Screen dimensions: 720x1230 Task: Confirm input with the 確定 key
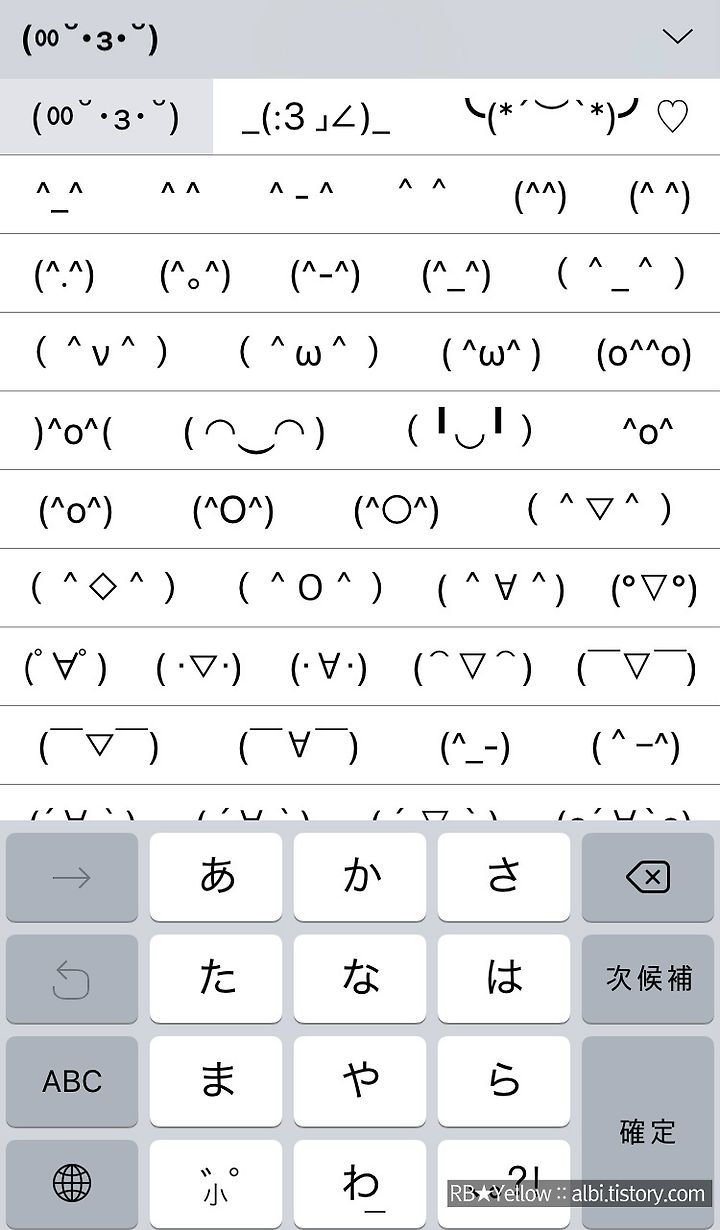point(648,1132)
